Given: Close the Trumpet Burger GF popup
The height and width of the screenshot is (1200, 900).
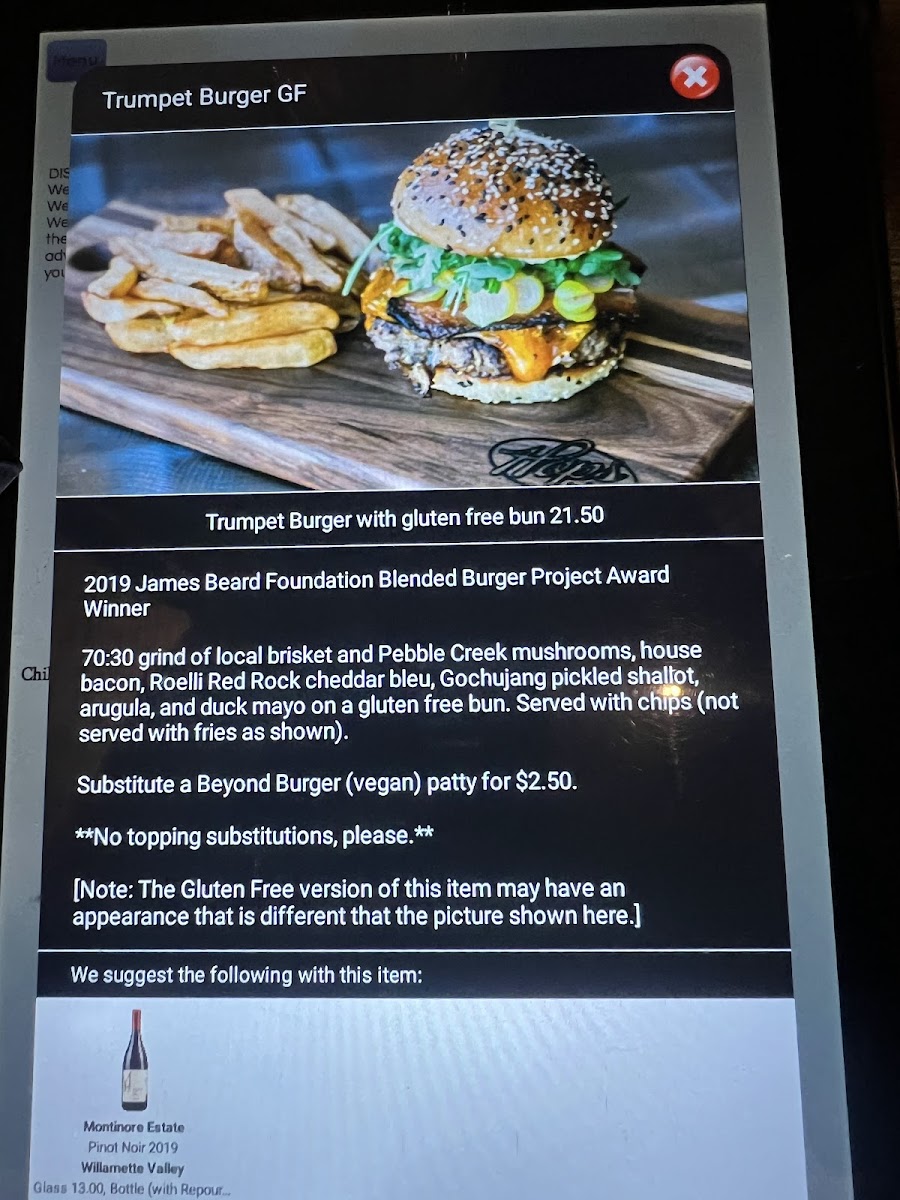Looking at the screenshot, I should pos(694,77).
